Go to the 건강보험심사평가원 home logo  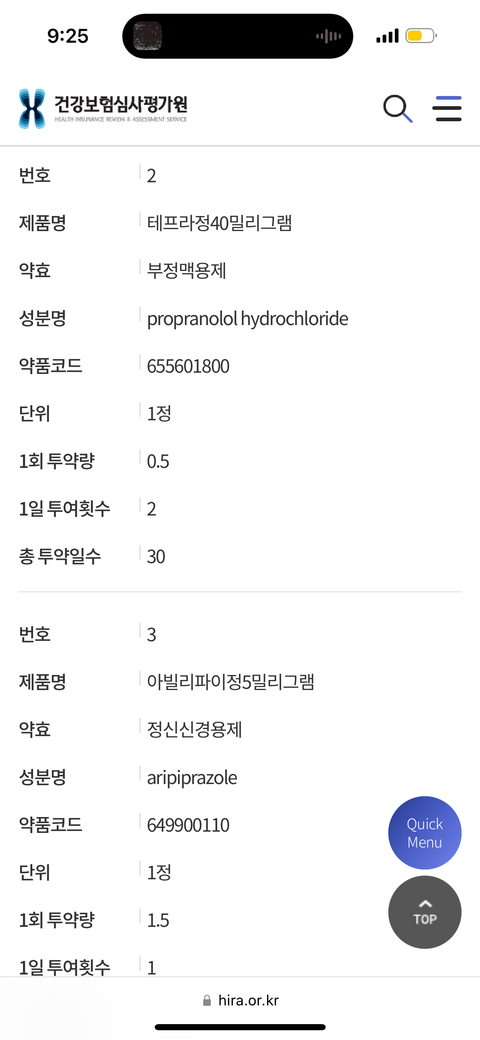[103, 108]
